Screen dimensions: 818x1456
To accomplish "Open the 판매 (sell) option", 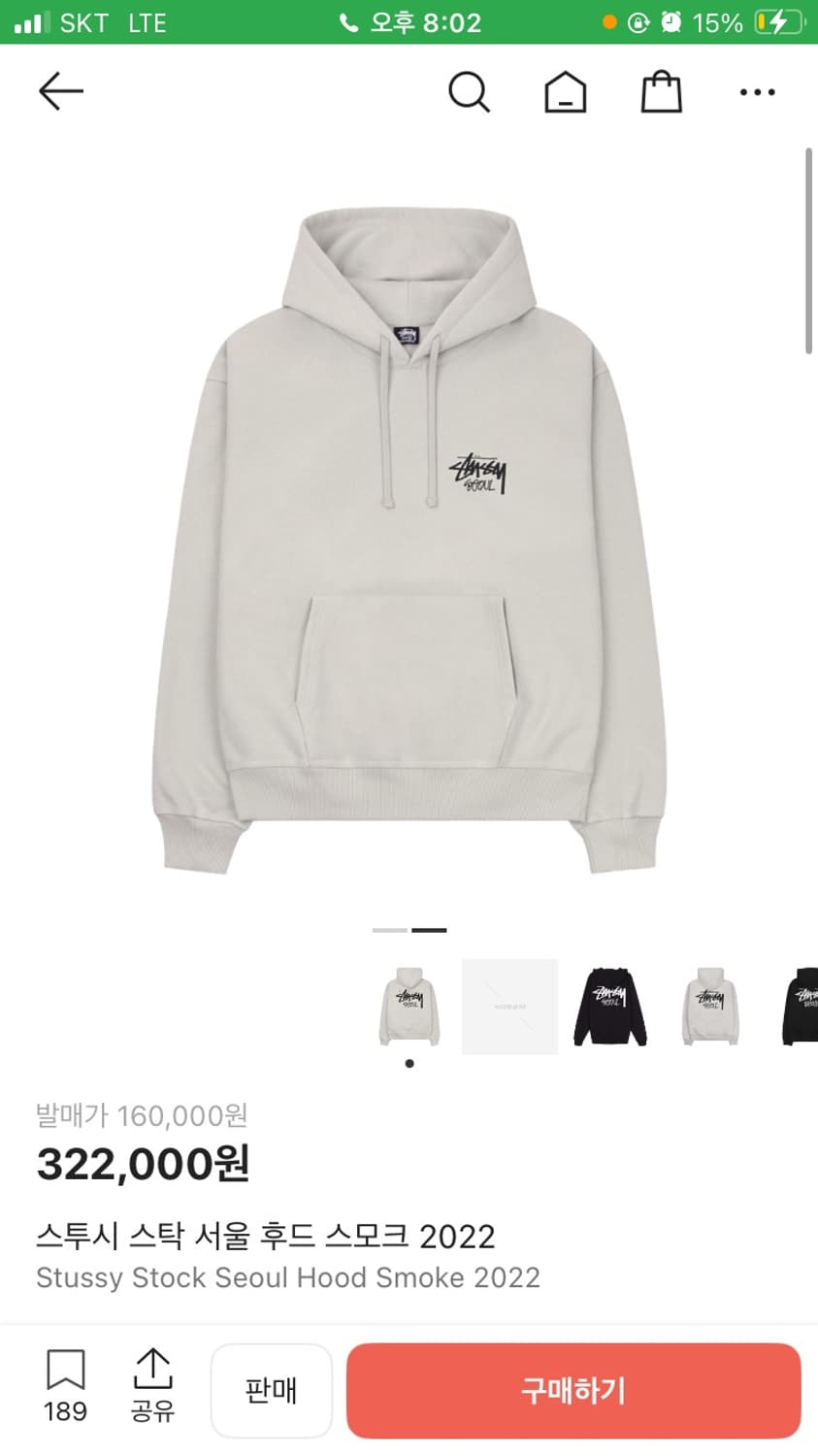I will click(x=271, y=1390).
